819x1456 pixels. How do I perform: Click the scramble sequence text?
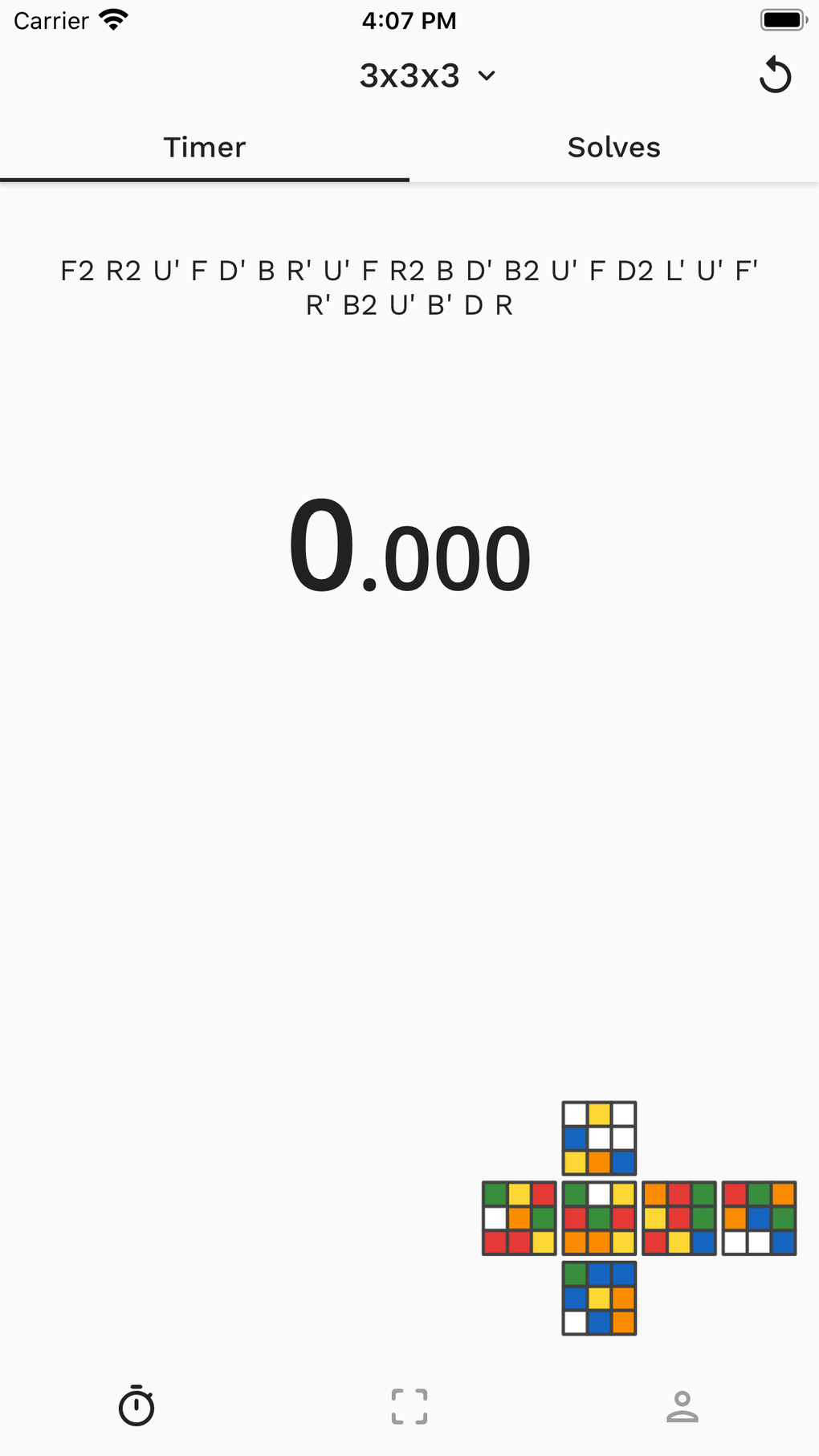tap(408, 287)
